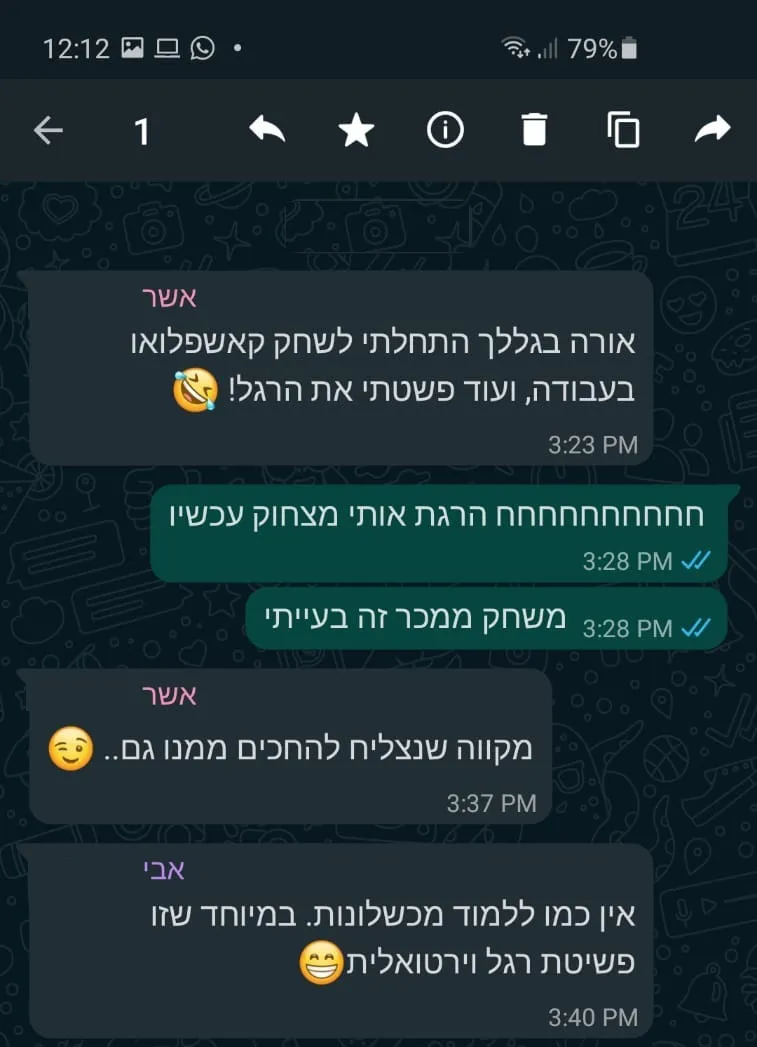Viewport: 757px width, 1047px height.
Task: Forward the selected message
Action: click(712, 130)
